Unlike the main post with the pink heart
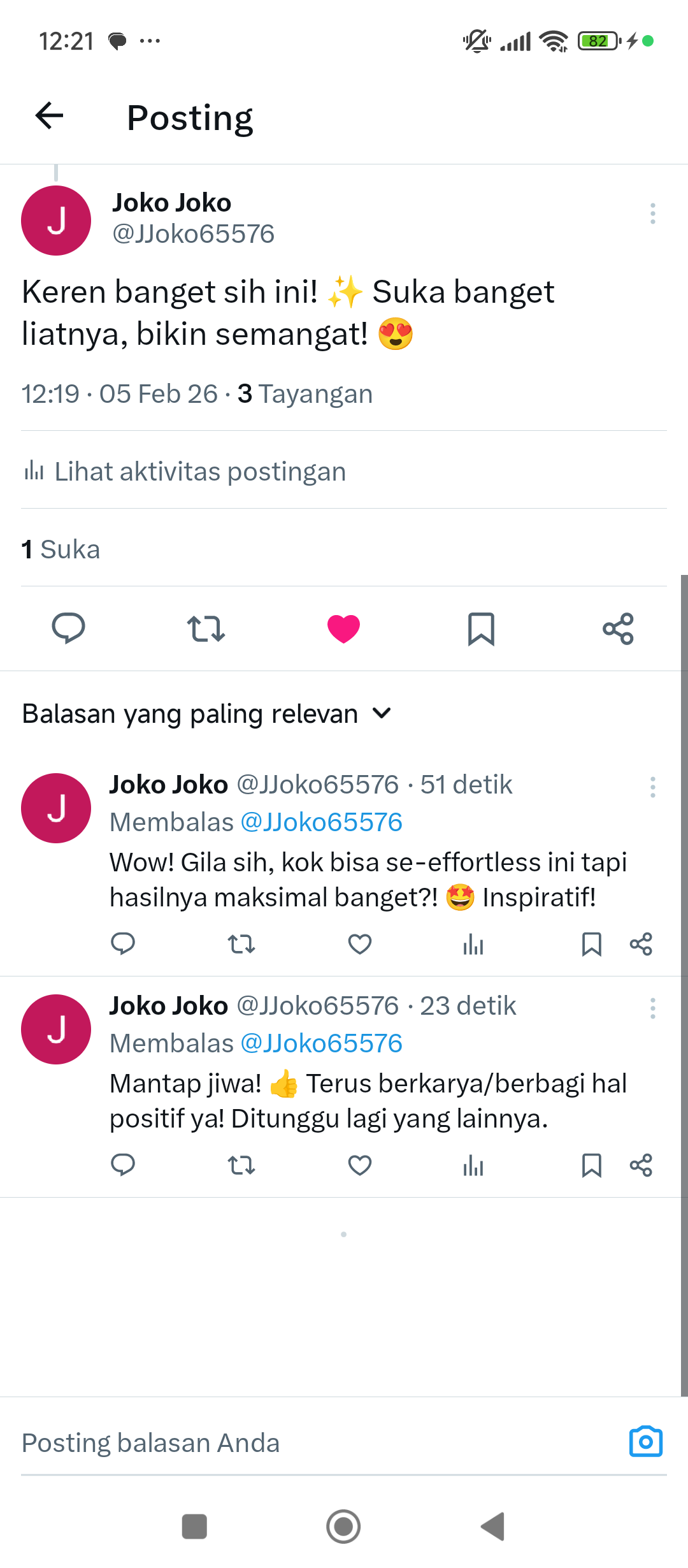Image resolution: width=688 pixels, height=1568 pixels. click(x=343, y=628)
